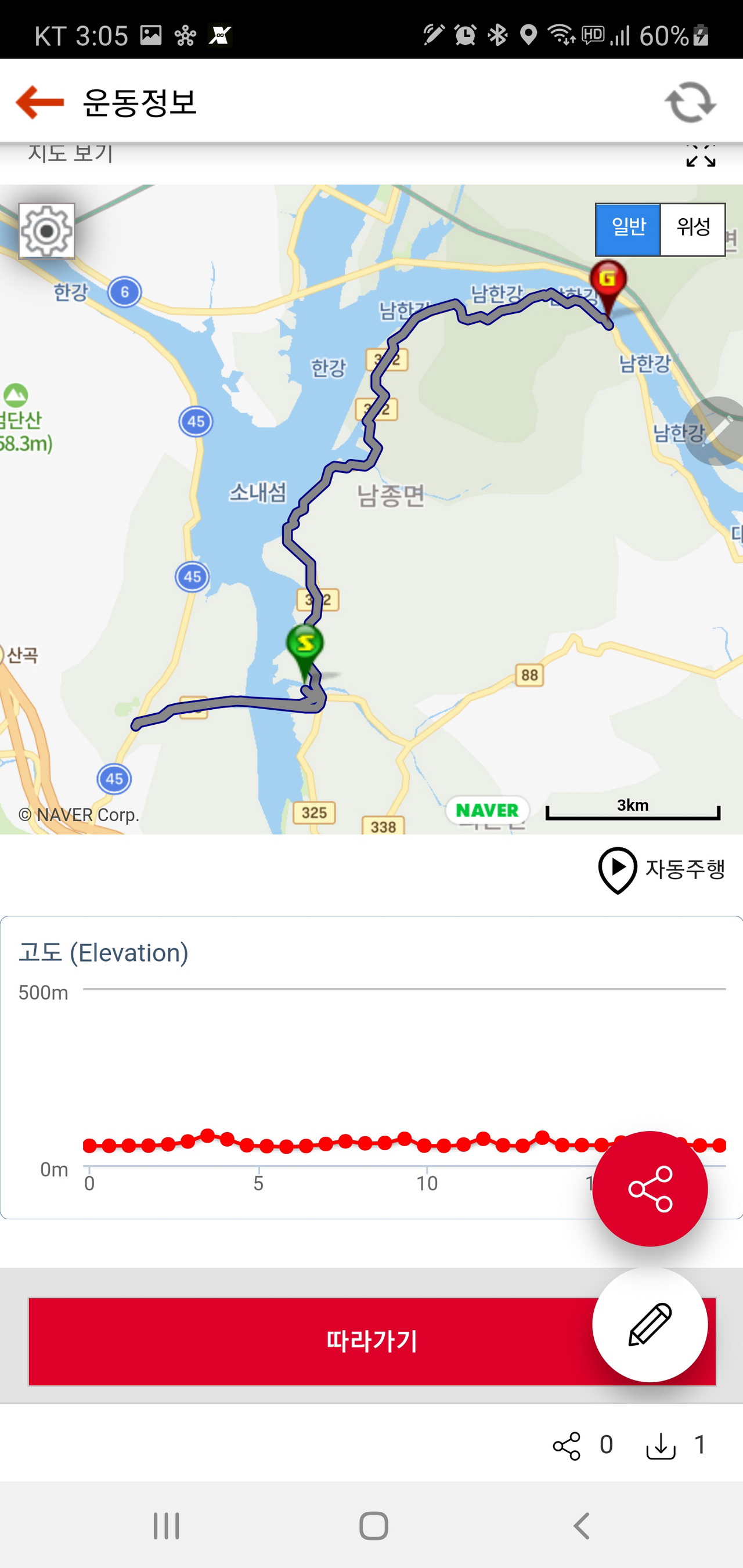Tap the white pencil edit button

click(650, 1324)
